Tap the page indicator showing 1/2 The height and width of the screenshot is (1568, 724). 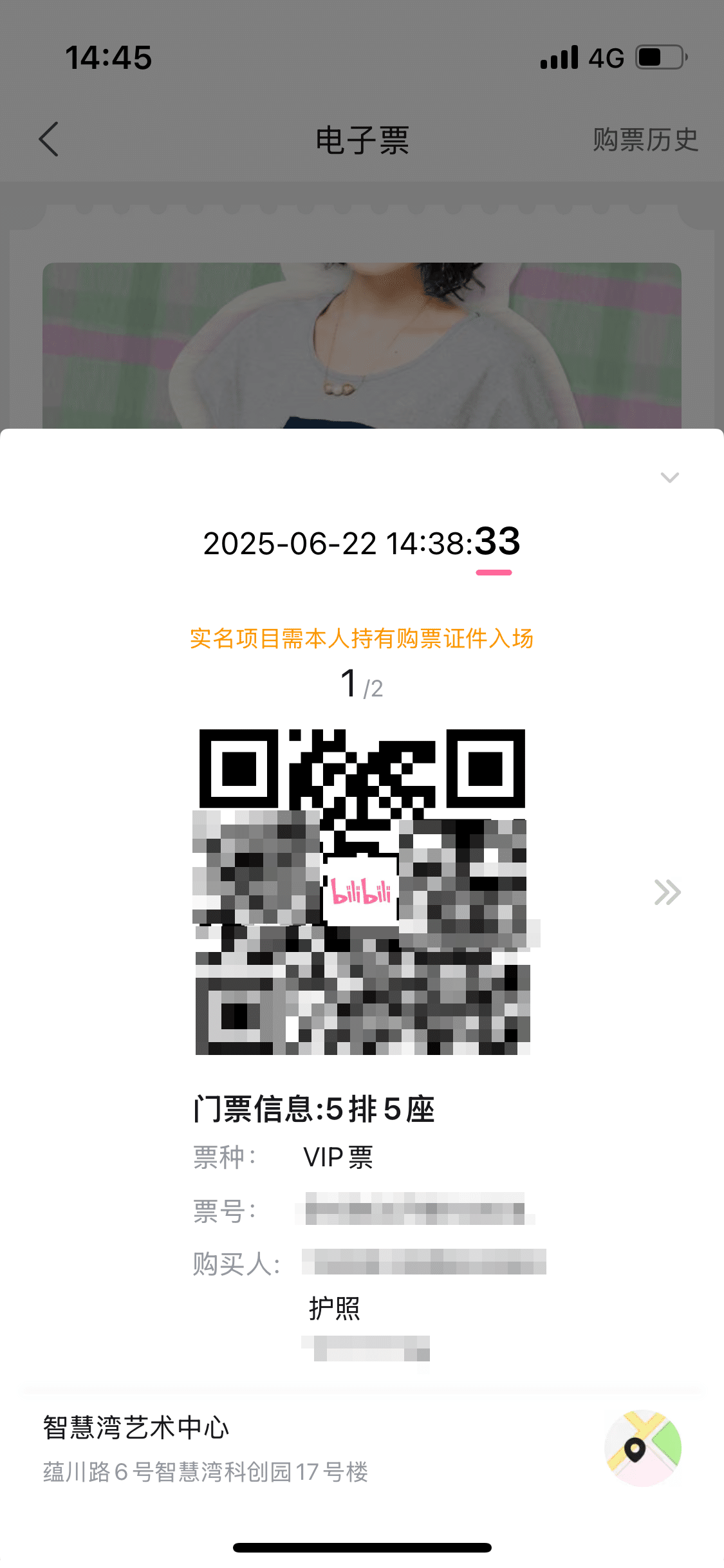tap(360, 685)
